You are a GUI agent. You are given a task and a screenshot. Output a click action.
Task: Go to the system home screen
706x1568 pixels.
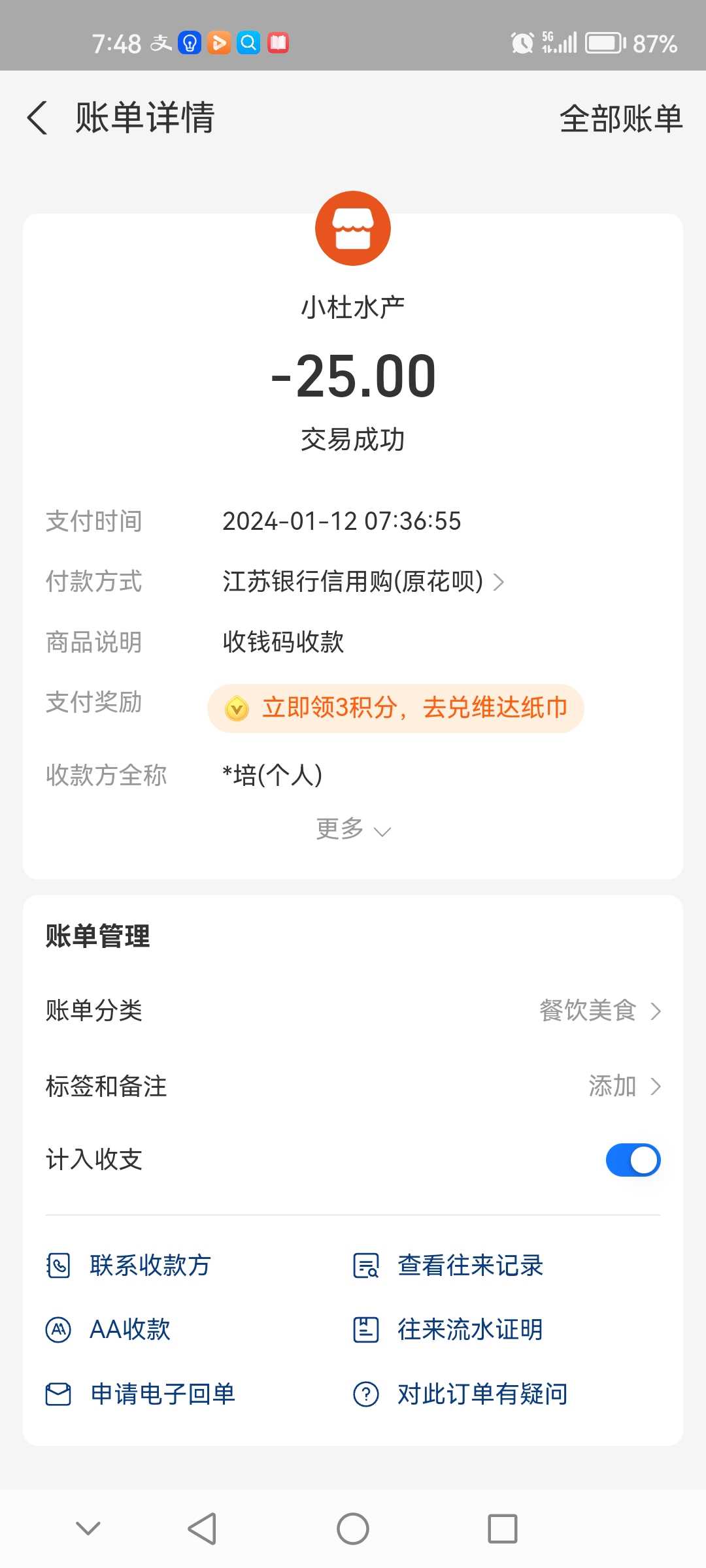tap(353, 1529)
